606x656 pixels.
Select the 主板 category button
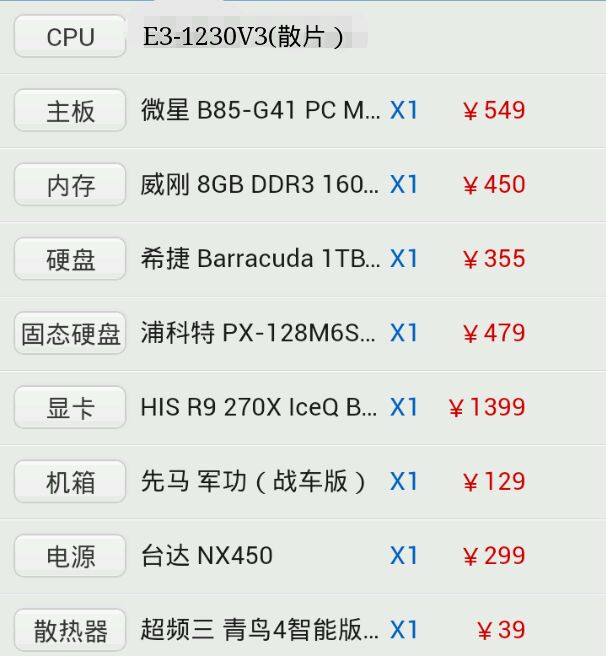pyautogui.click(x=70, y=110)
